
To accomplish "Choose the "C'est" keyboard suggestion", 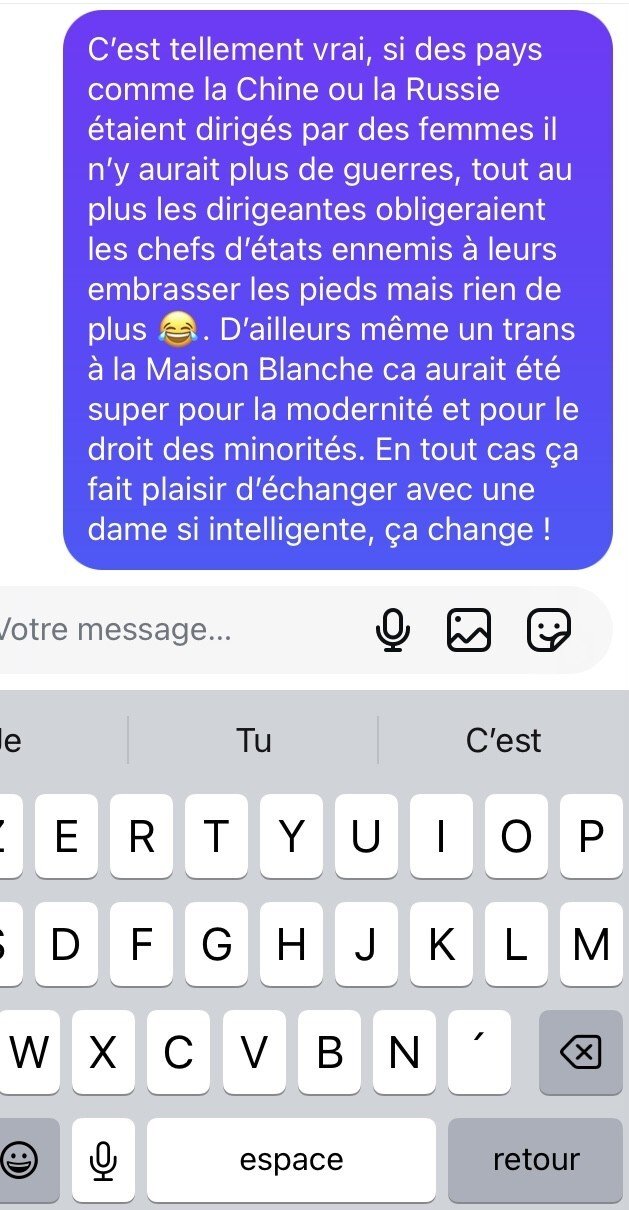I will [503, 740].
